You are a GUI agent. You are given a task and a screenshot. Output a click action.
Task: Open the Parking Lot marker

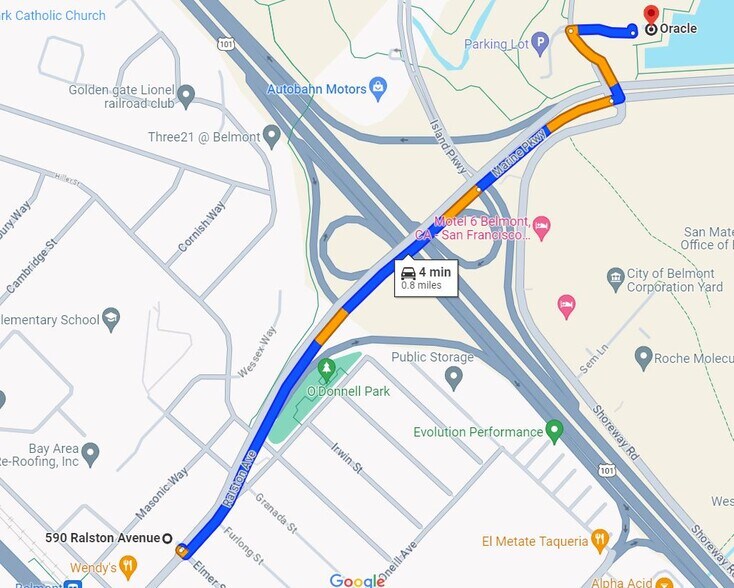click(x=540, y=42)
